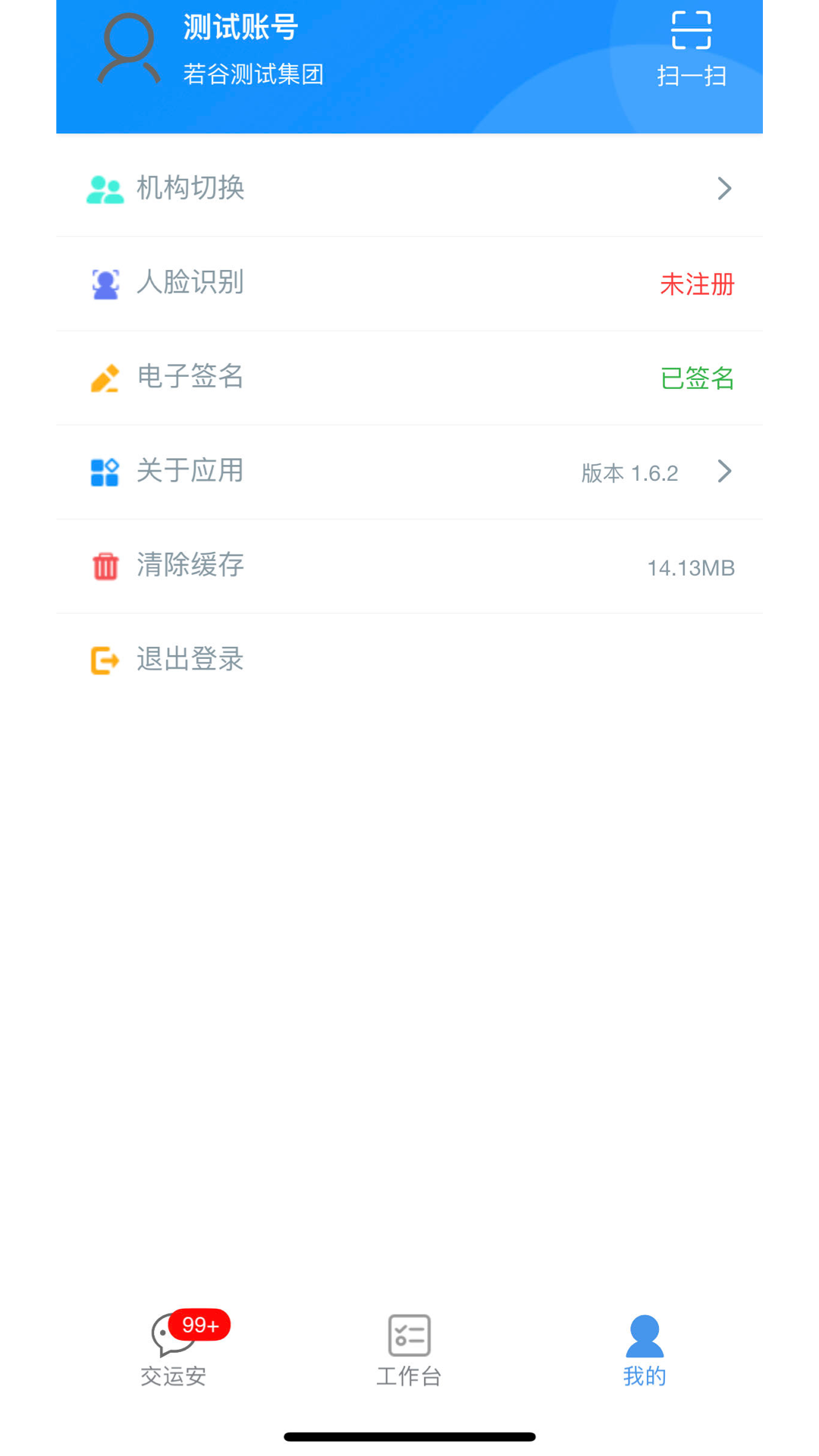Tap 未注册 to register face recognition
Screen dimensions: 819x1456
tap(697, 284)
